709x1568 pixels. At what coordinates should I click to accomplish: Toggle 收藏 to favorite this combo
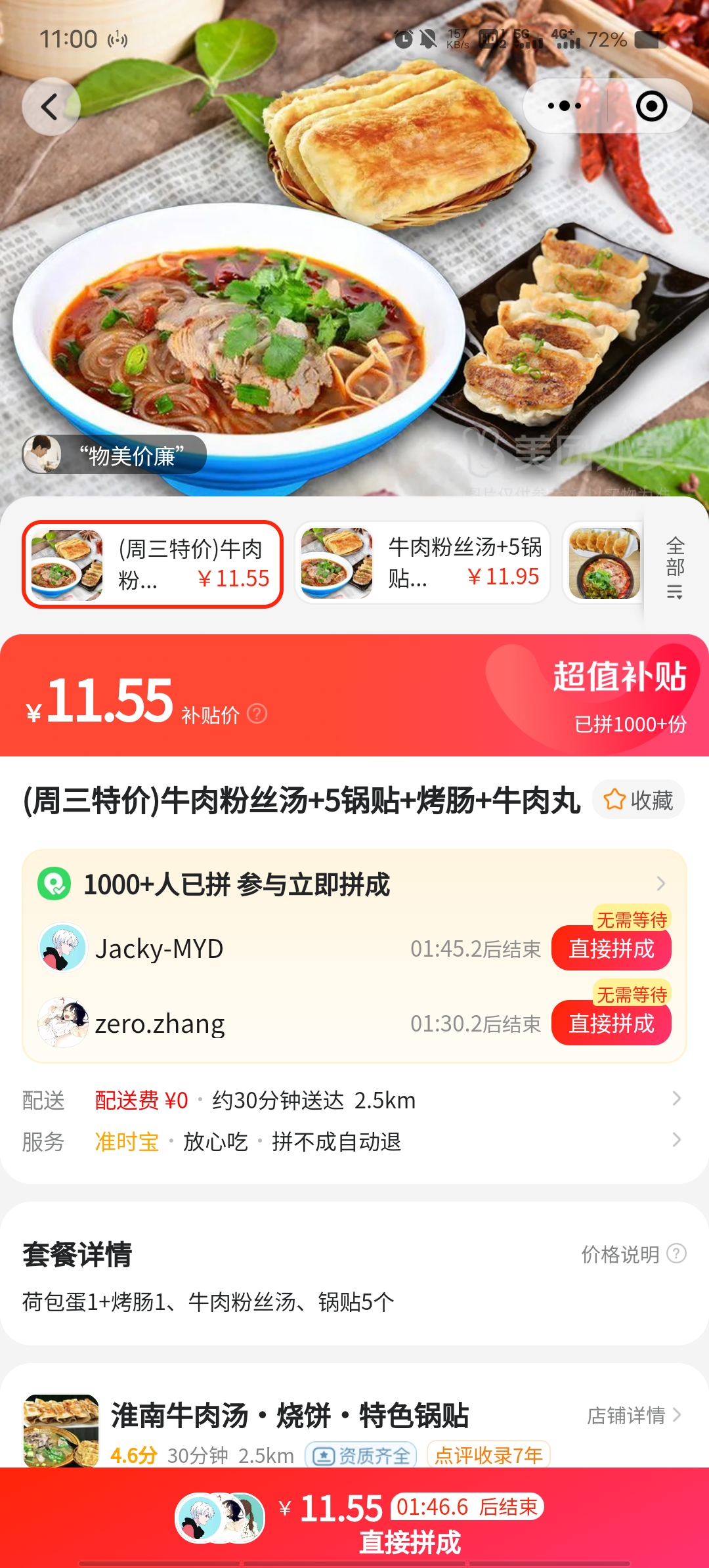pyautogui.click(x=638, y=800)
